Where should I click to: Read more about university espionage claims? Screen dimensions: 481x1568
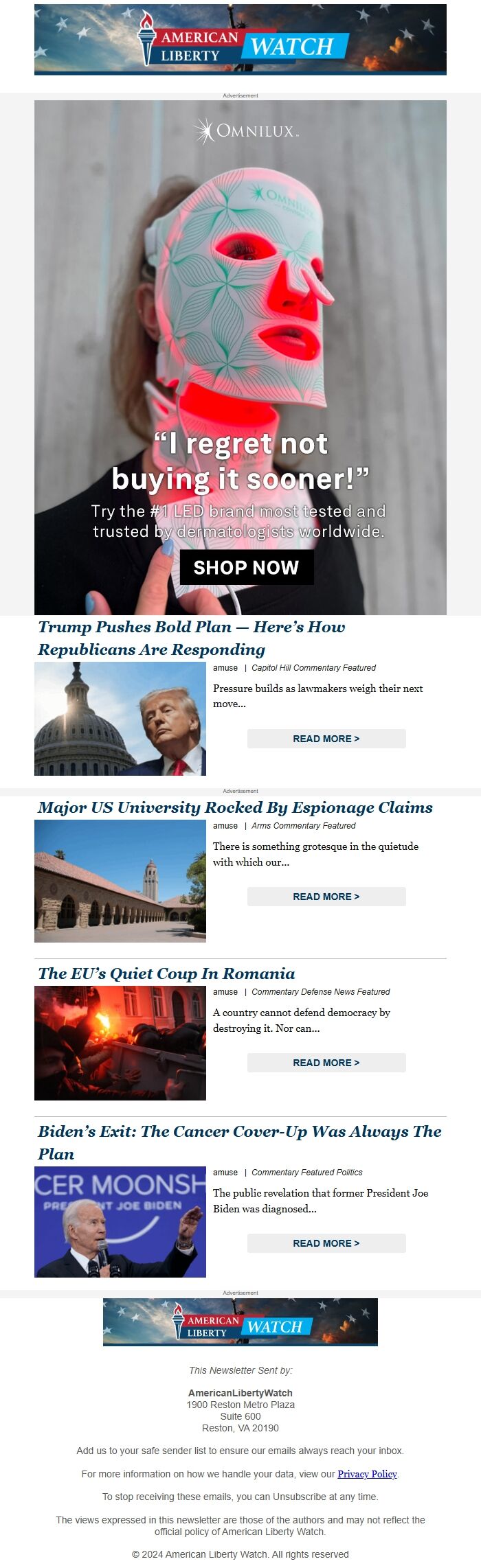click(326, 897)
